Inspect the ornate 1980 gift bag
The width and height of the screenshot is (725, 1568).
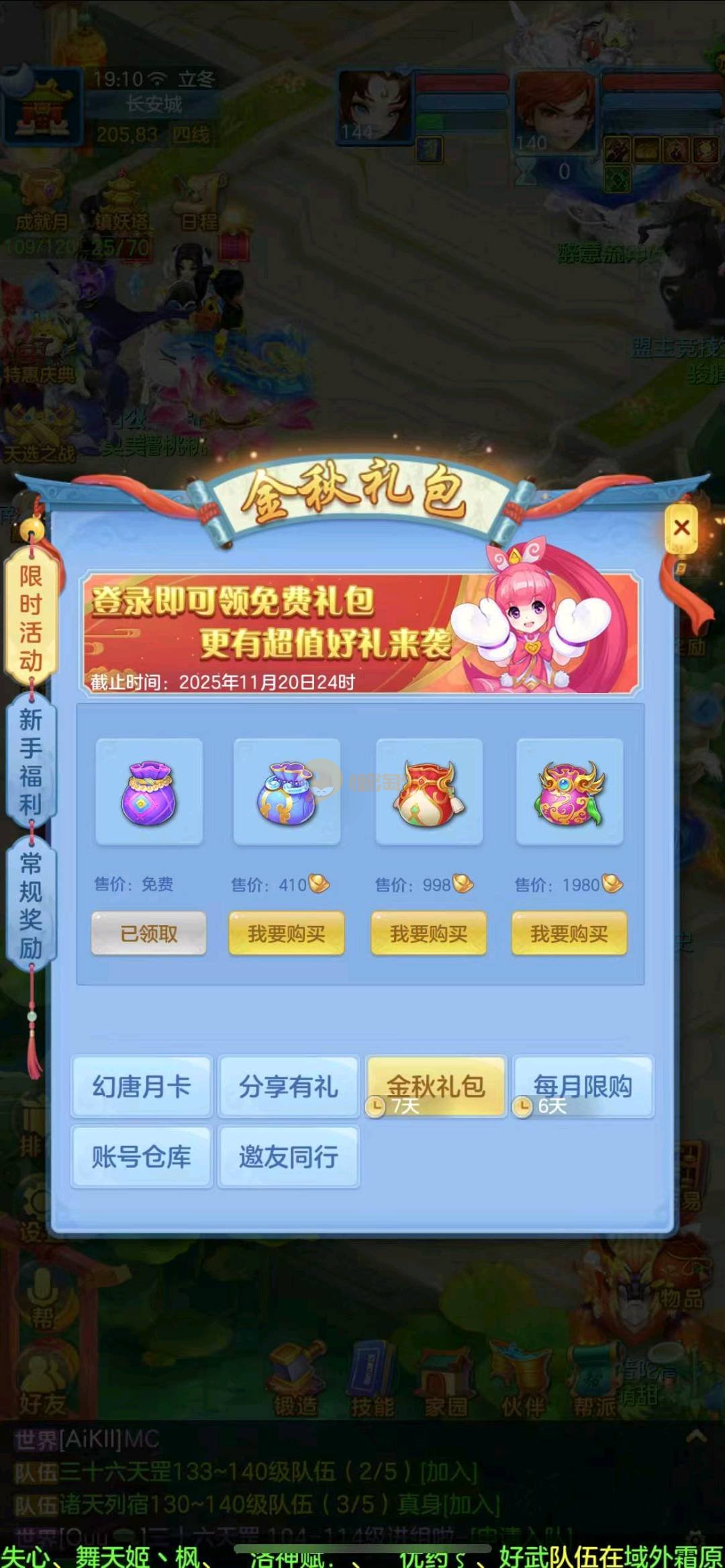(x=569, y=792)
